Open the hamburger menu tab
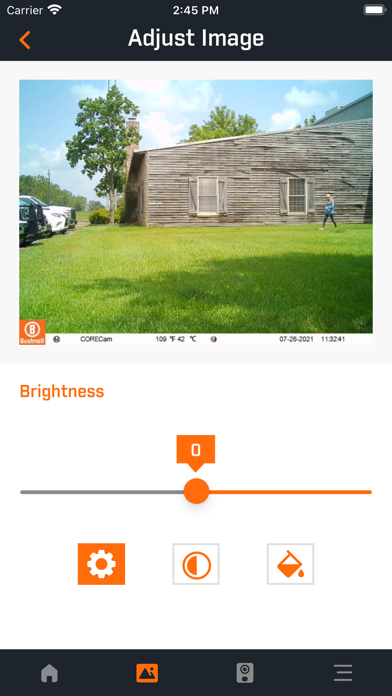The width and height of the screenshot is (392, 696). 343,673
